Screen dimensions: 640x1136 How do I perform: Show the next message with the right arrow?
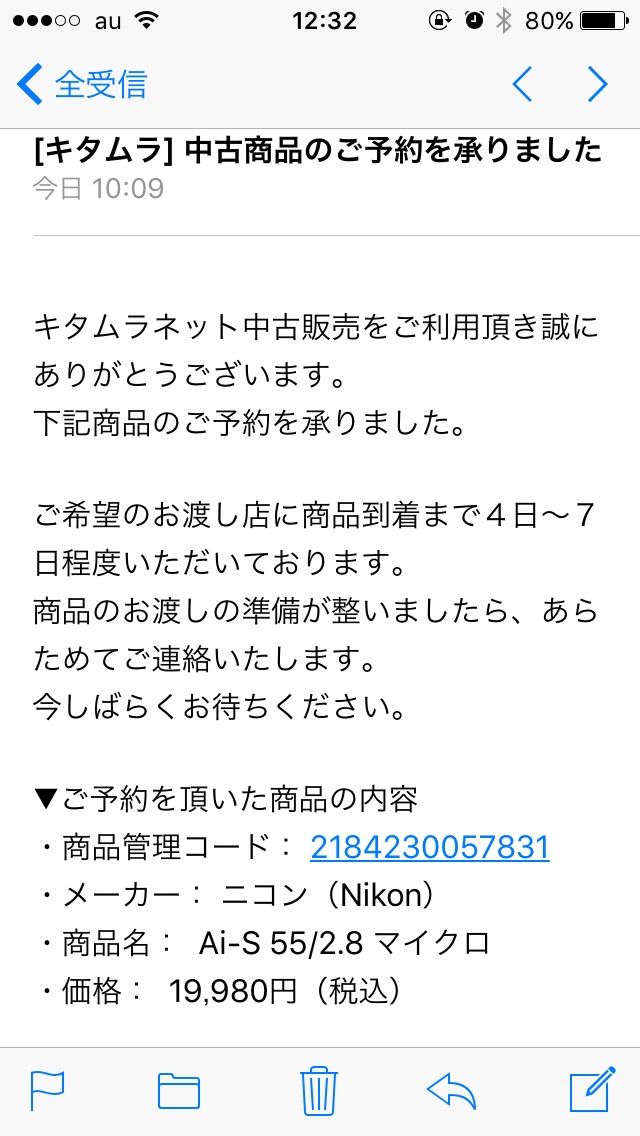(597, 85)
